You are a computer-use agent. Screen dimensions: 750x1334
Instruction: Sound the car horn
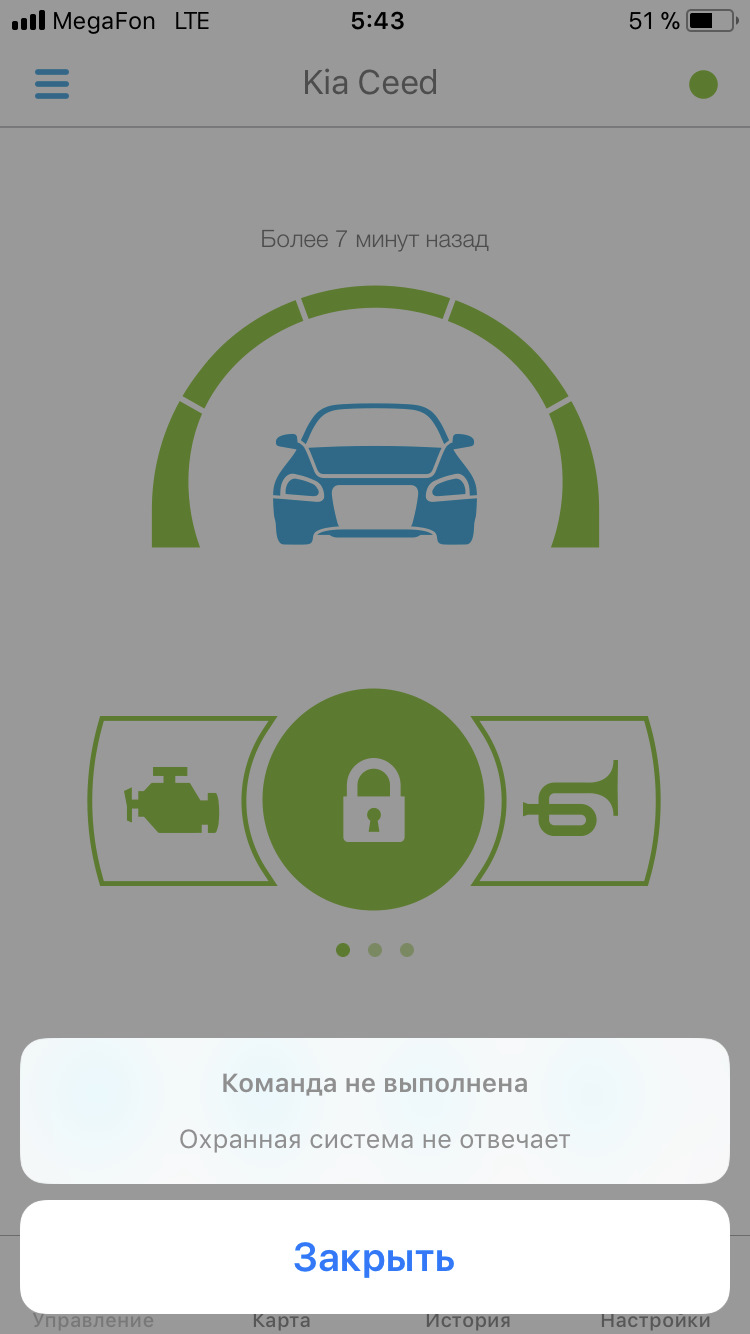[572, 800]
